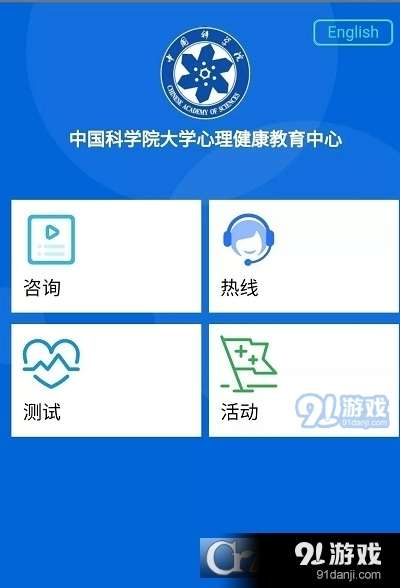The width and height of the screenshot is (400, 588).
Task: Open the 测试 test card
Action: 106,380
